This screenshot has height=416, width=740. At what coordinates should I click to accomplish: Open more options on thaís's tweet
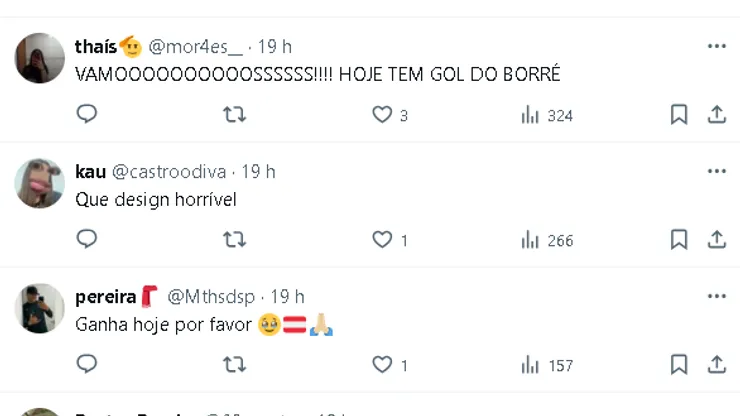pyautogui.click(x=716, y=46)
